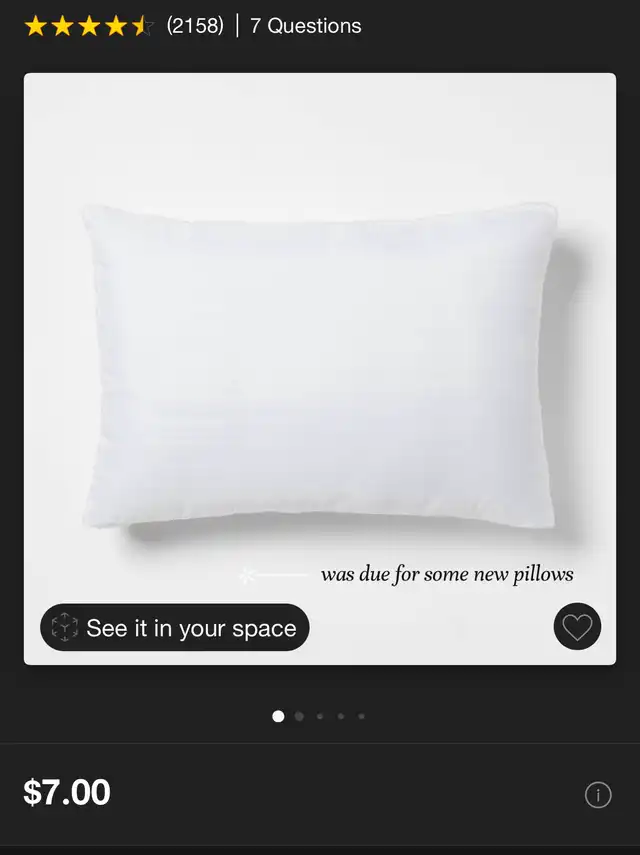
Task: Open price info icon beside $7.00
Action: (x=598, y=795)
